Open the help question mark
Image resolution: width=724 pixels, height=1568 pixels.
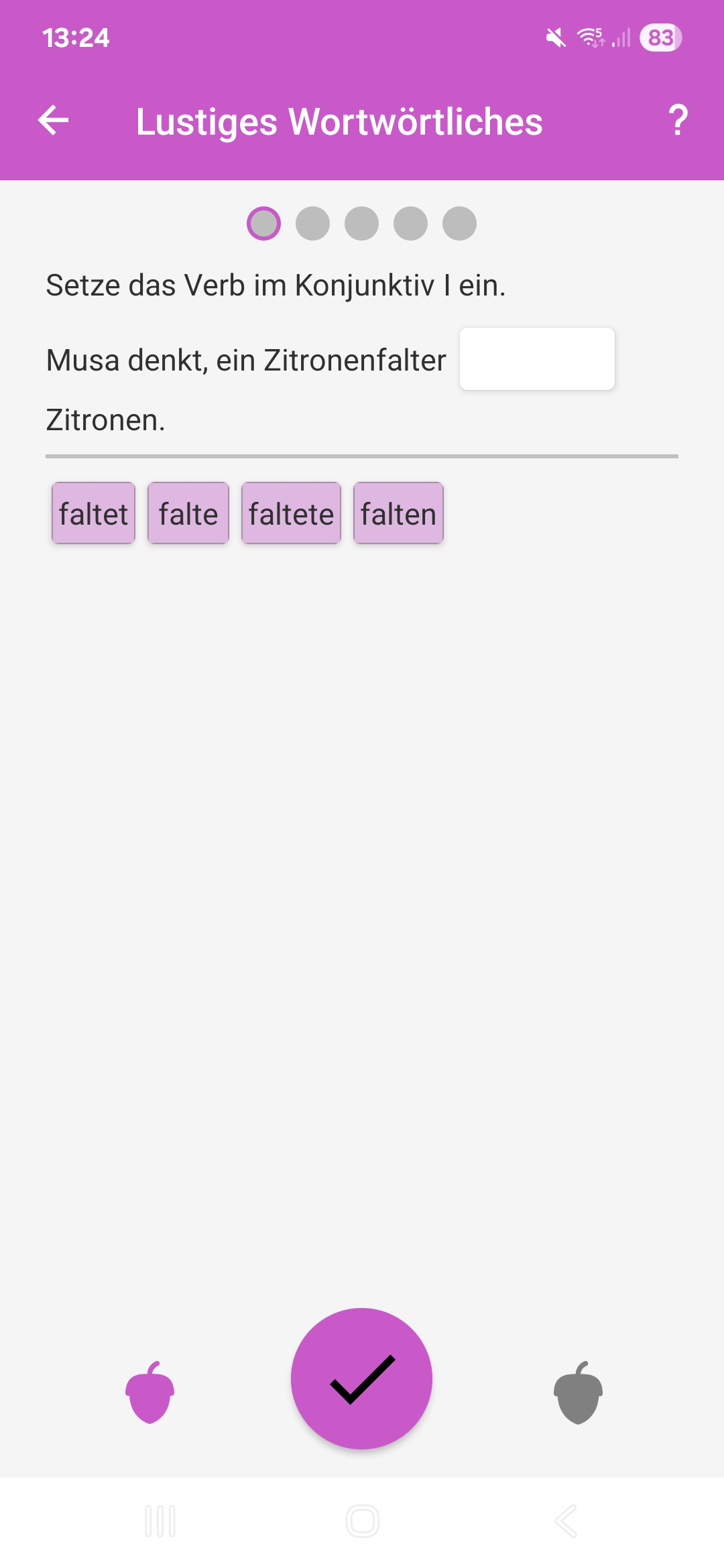(x=678, y=121)
